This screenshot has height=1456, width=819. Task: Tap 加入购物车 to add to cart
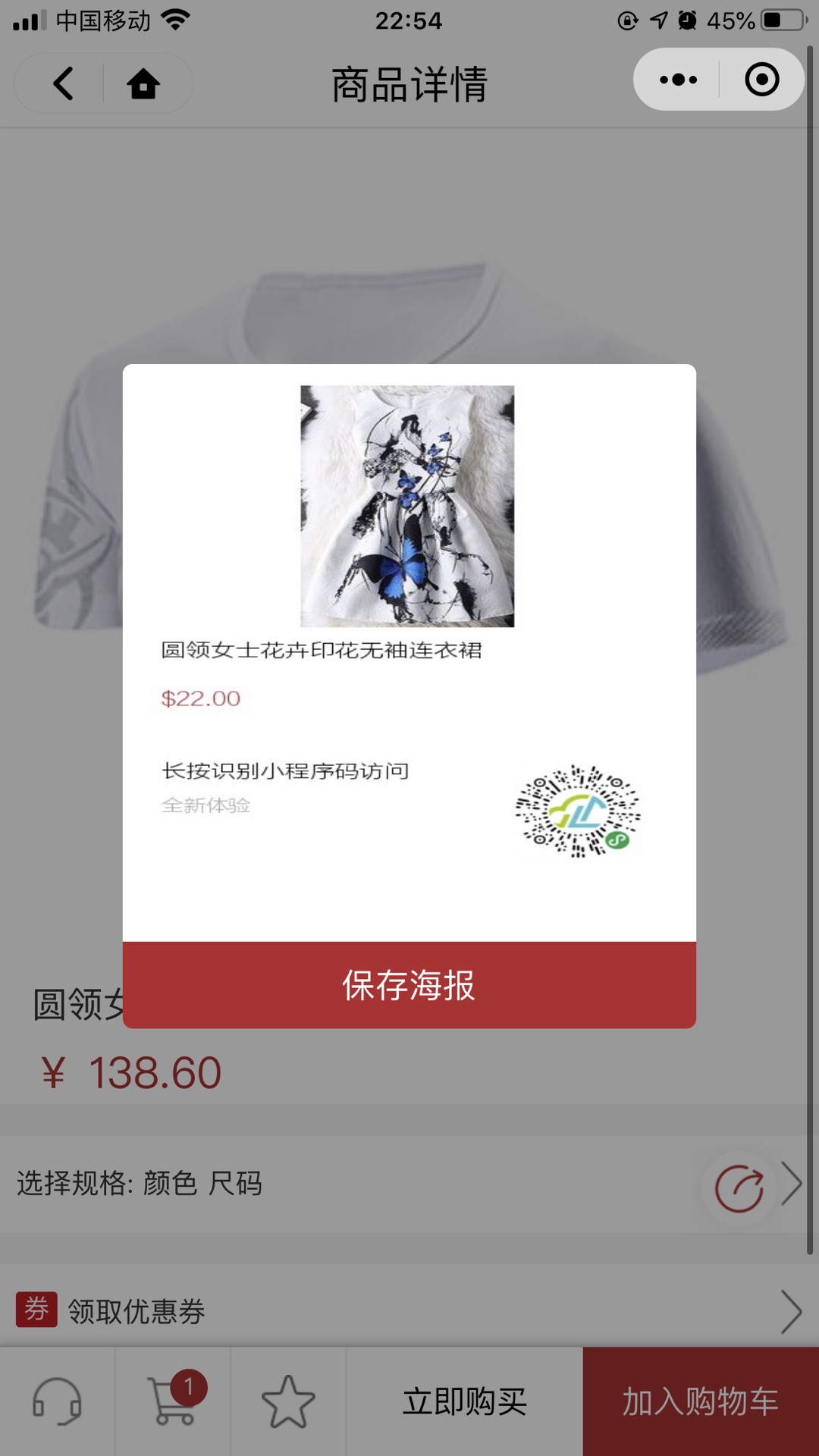(x=700, y=1401)
